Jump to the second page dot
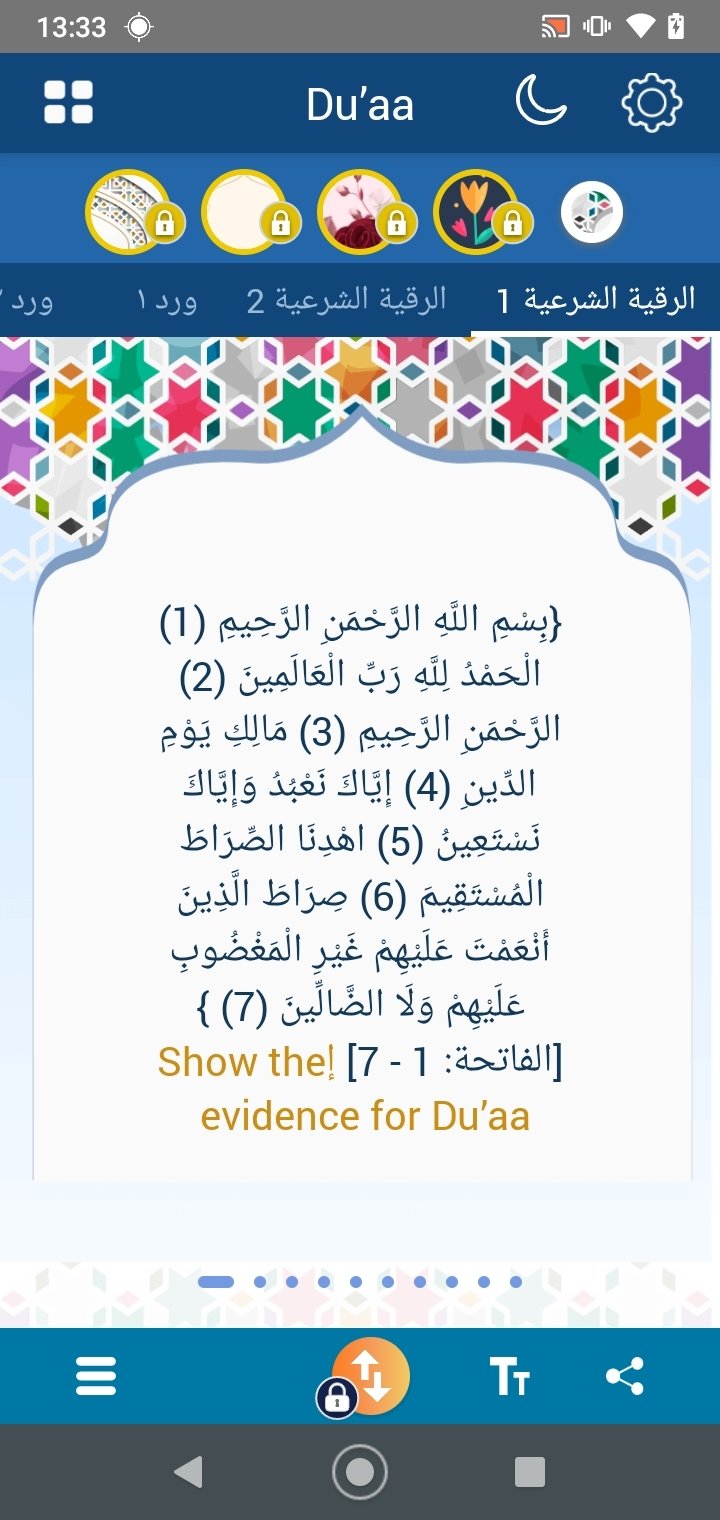Screen dimensions: 720x1520 point(260,1281)
